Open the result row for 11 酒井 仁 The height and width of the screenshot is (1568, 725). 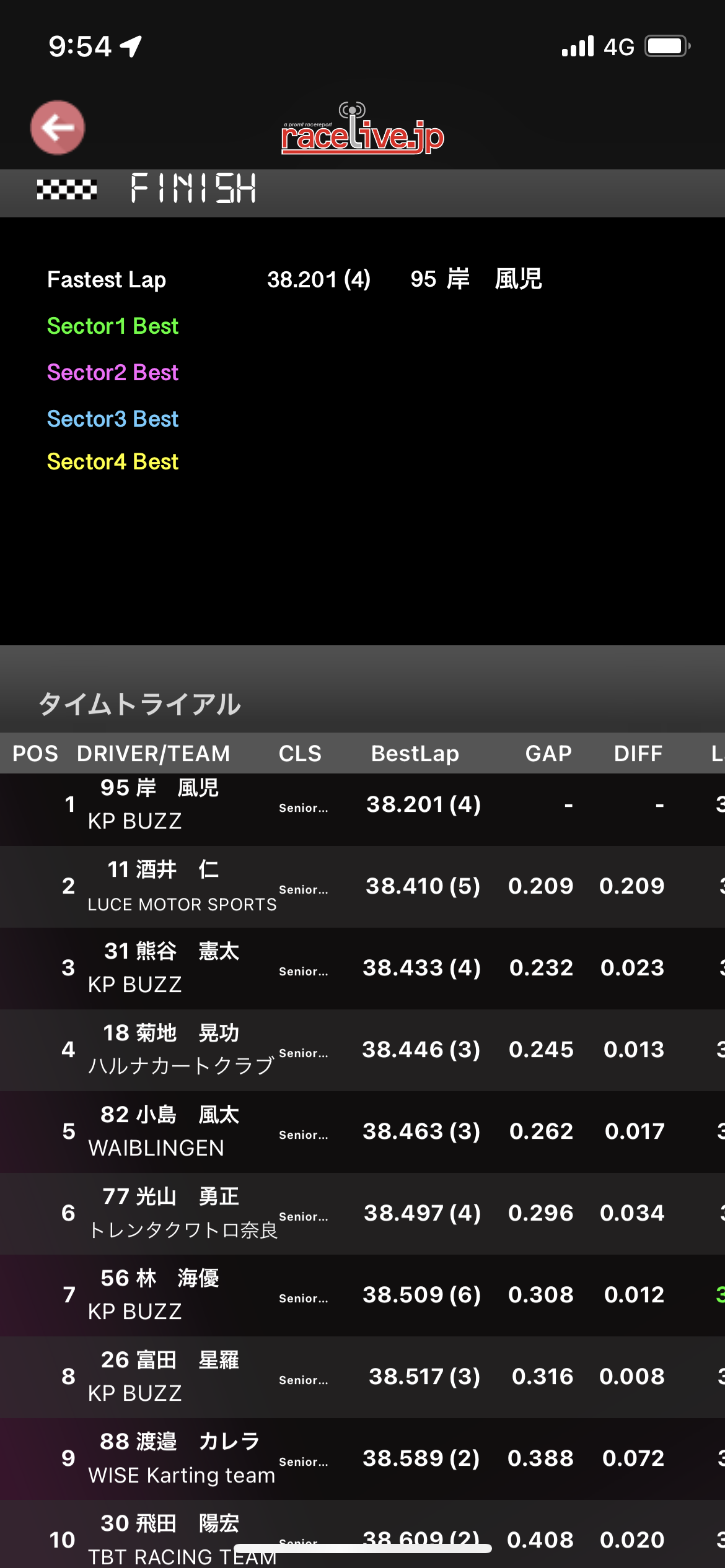[362, 886]
